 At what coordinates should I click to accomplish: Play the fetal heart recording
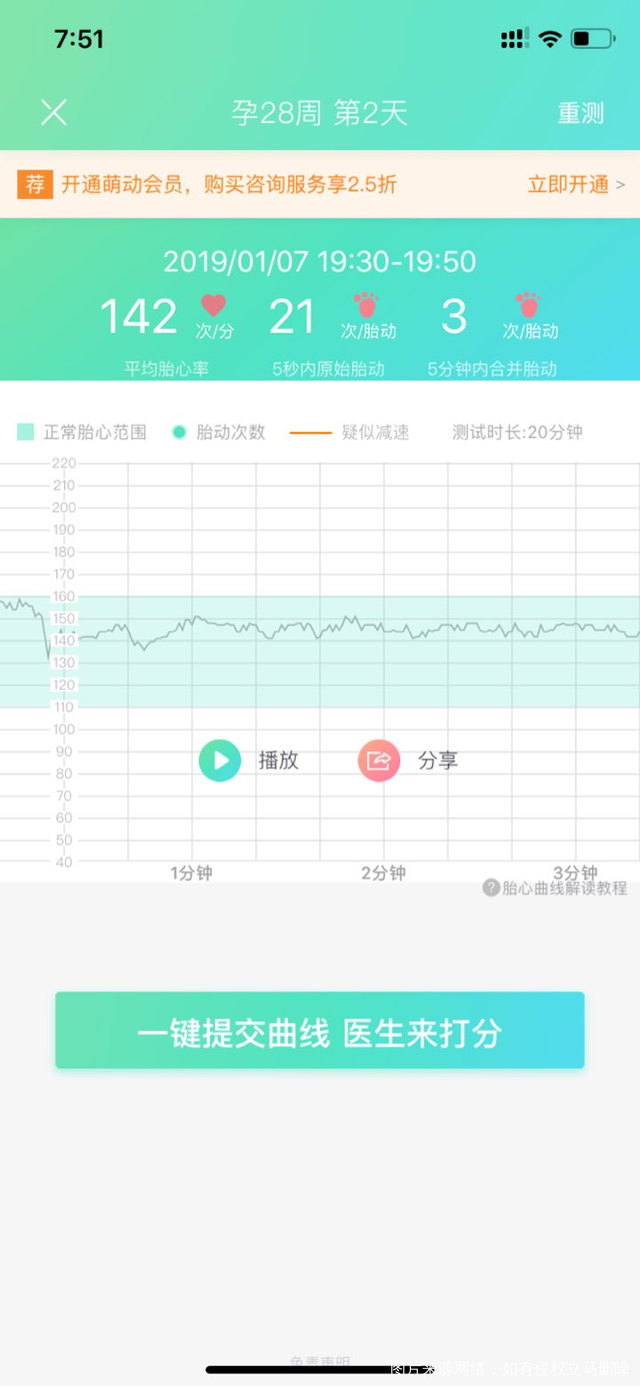pyautogui.click(x=220, y=760)
